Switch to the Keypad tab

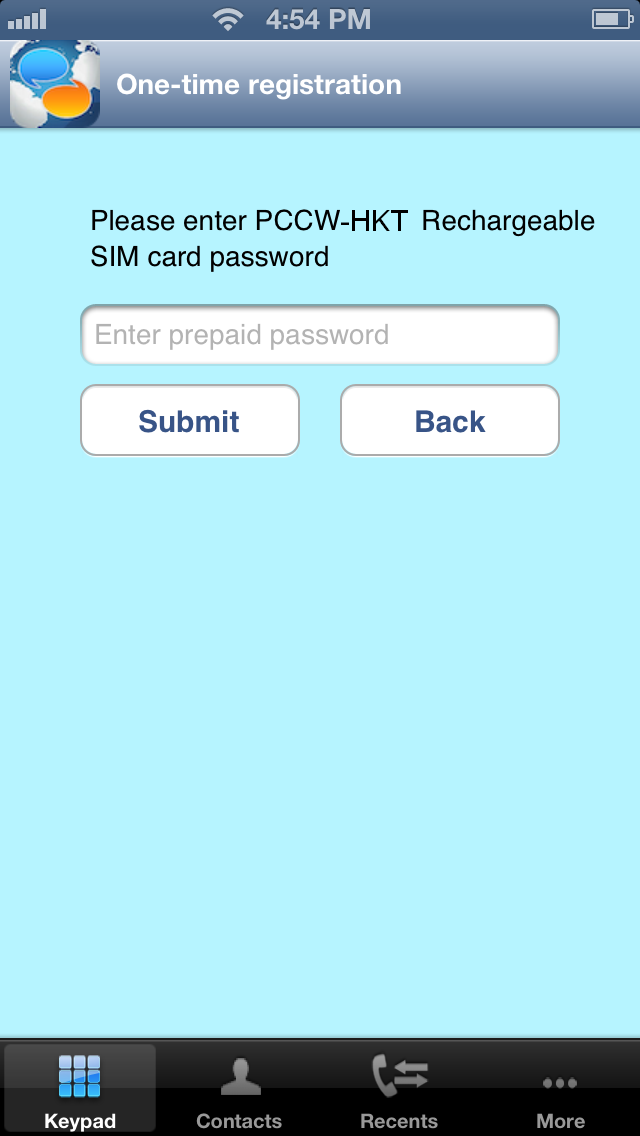80,1090
